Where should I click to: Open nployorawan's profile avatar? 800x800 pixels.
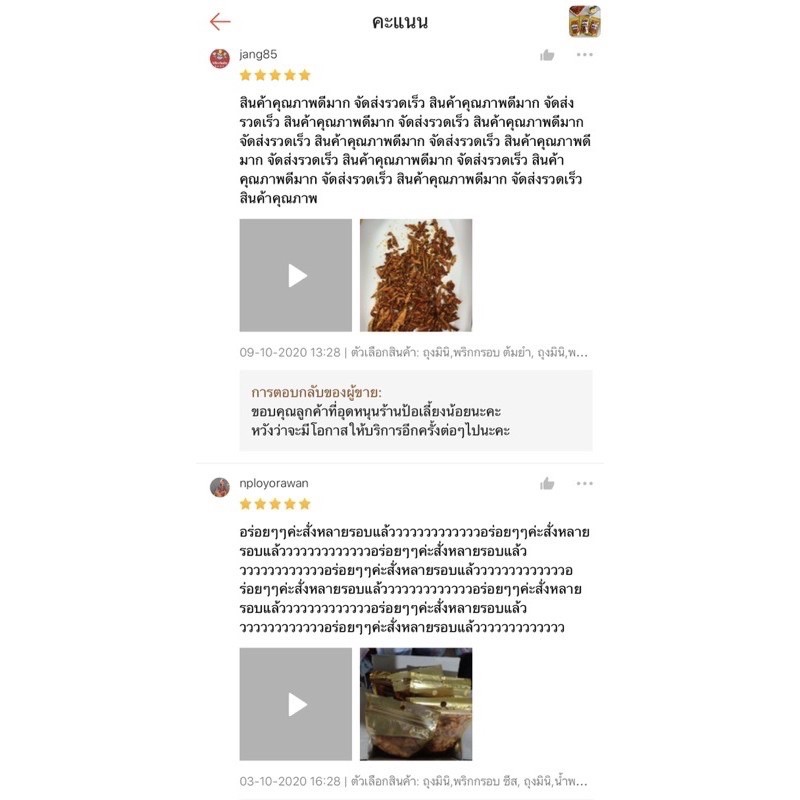click(x=220, y=487)
